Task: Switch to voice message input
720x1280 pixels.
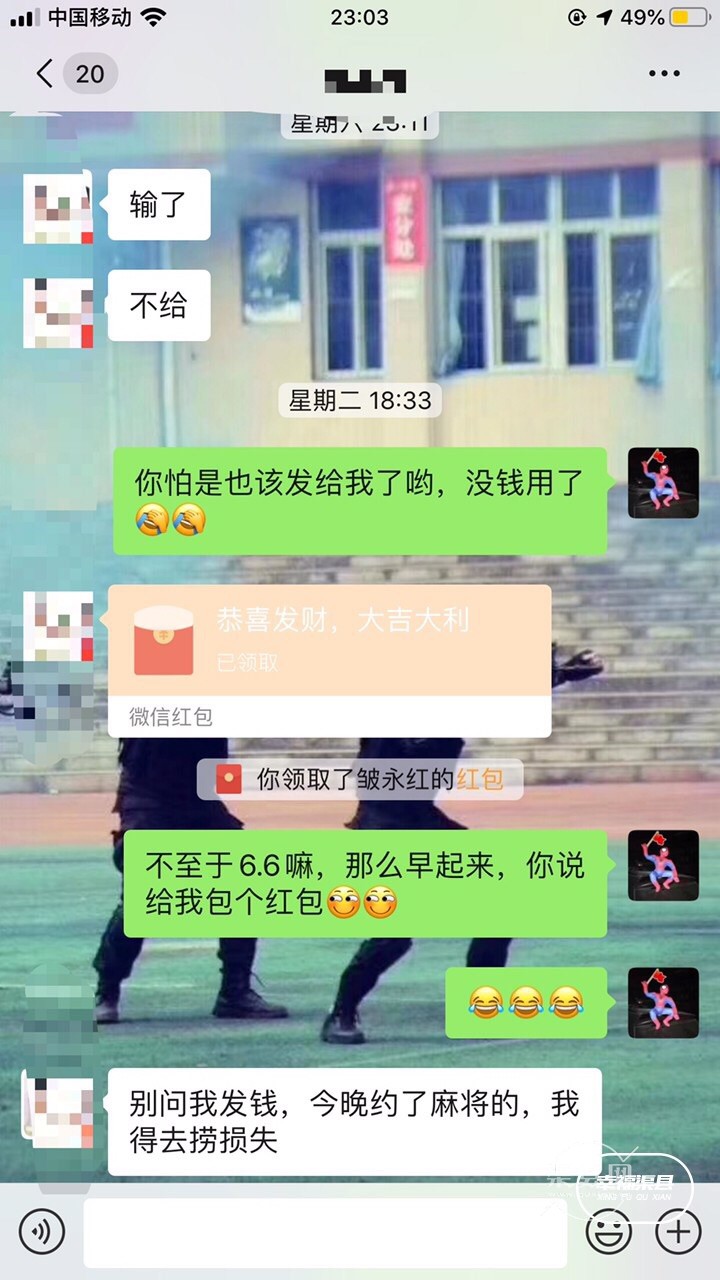Action: [41, 1231]
